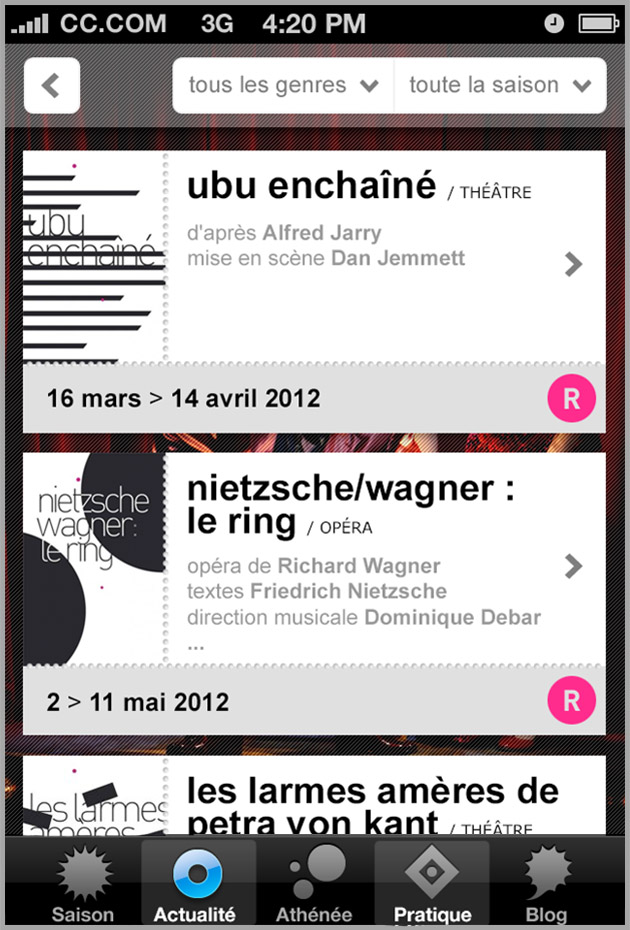Tap the pink R badge for ubu enchaîné
630x930 pixels.
(x=571, y=400)
